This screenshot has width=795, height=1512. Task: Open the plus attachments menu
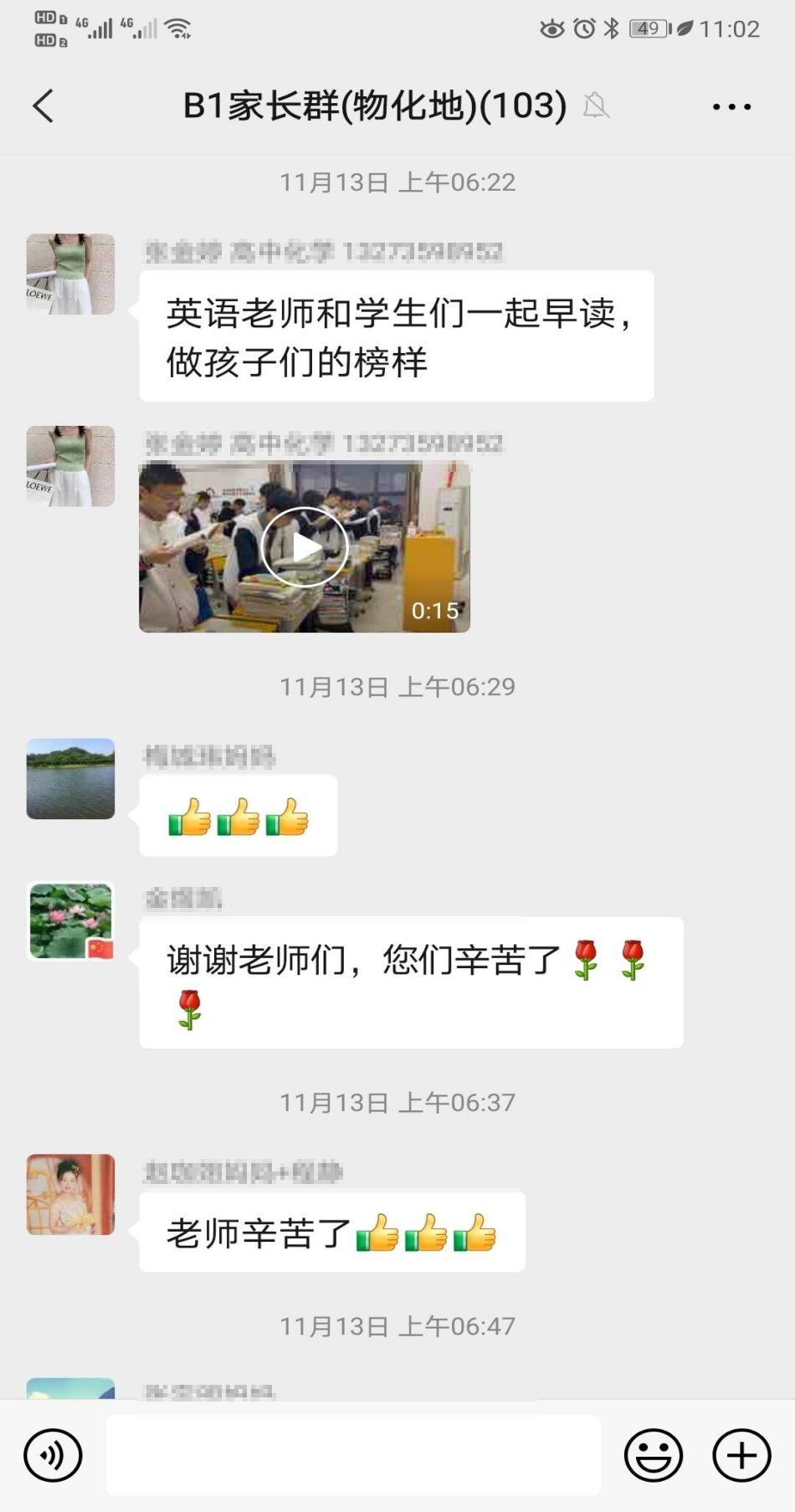741,1455
